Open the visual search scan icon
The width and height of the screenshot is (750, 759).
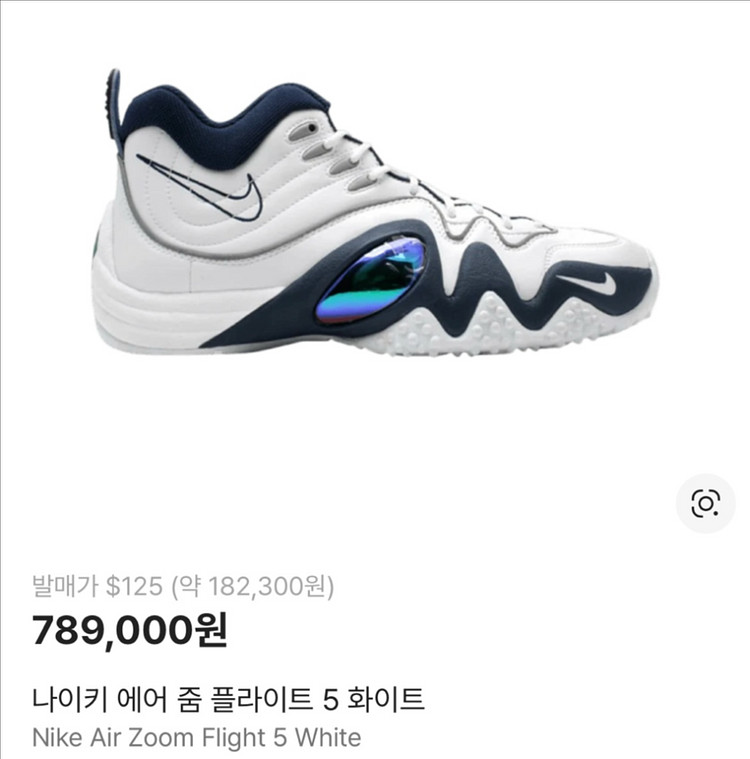706,503
